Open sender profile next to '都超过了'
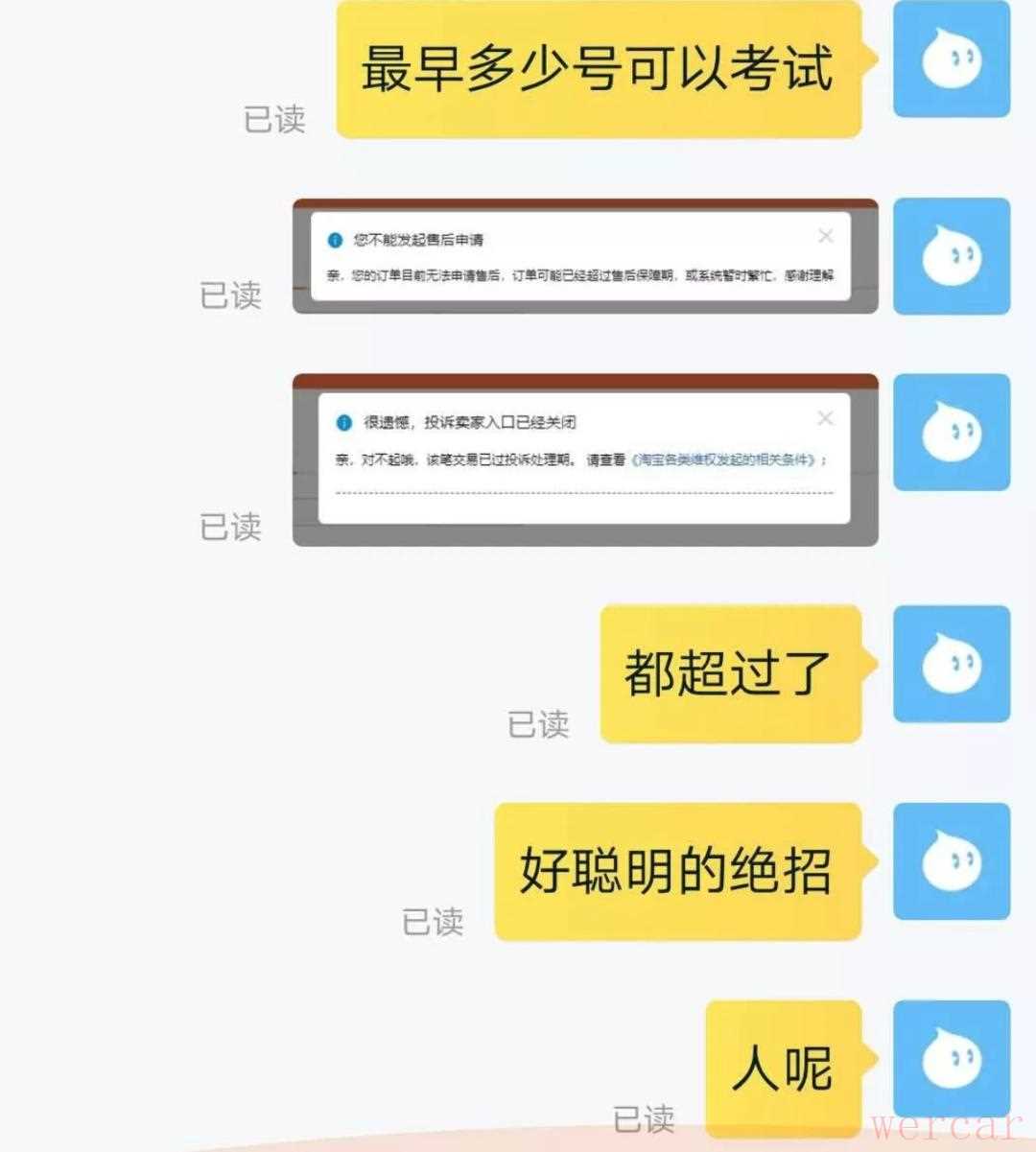 [x=951, y=664]
